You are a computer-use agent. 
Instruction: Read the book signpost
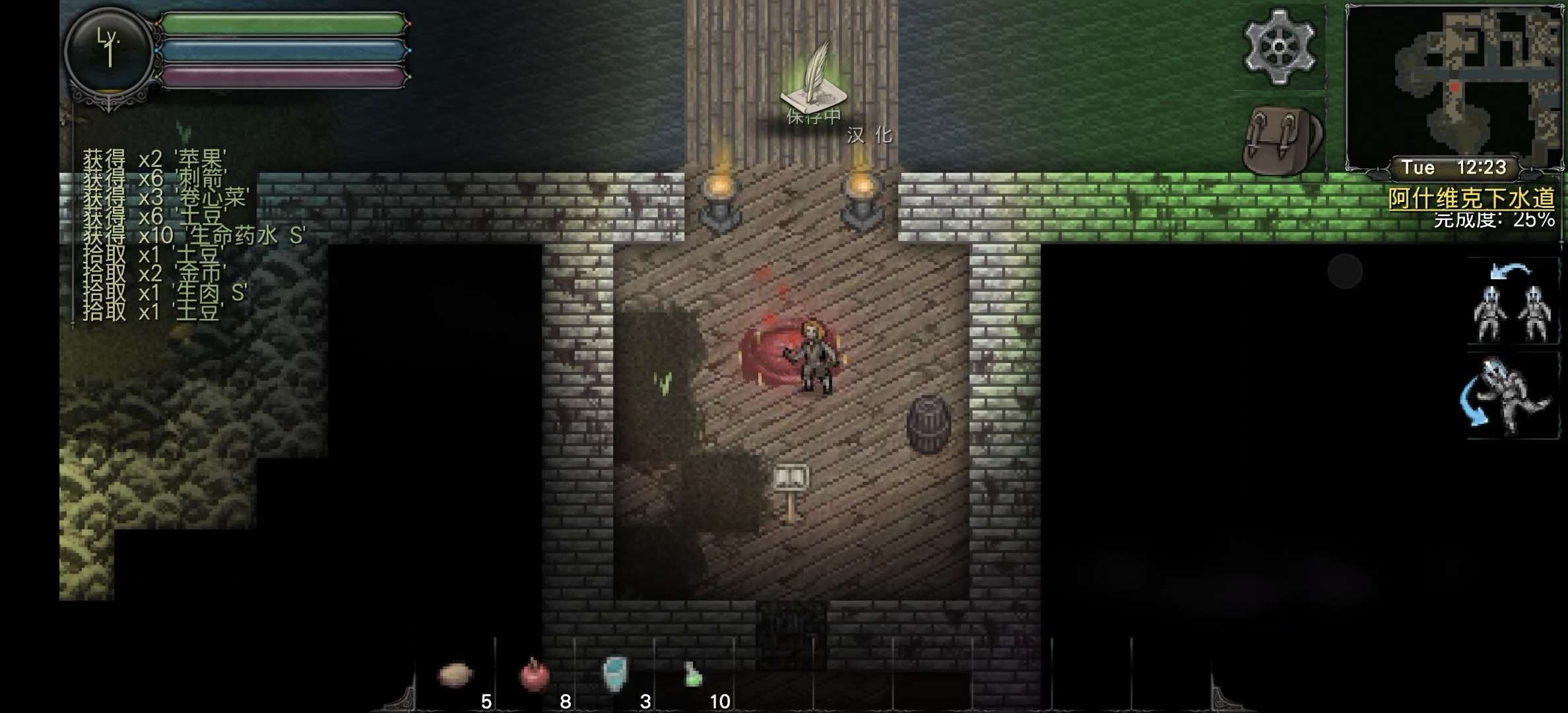791,489
